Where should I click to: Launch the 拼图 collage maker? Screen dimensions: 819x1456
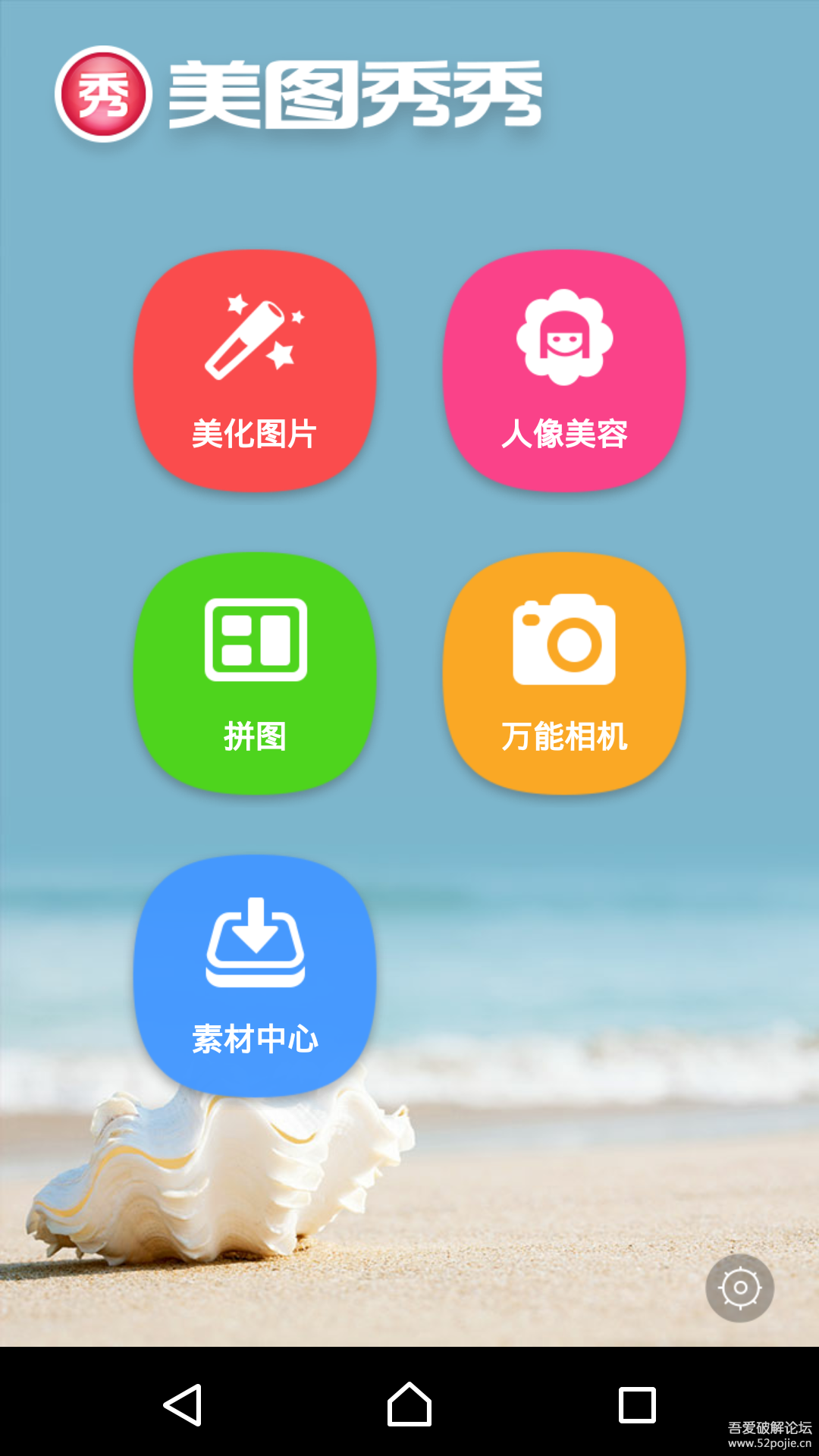coord(255,673)
